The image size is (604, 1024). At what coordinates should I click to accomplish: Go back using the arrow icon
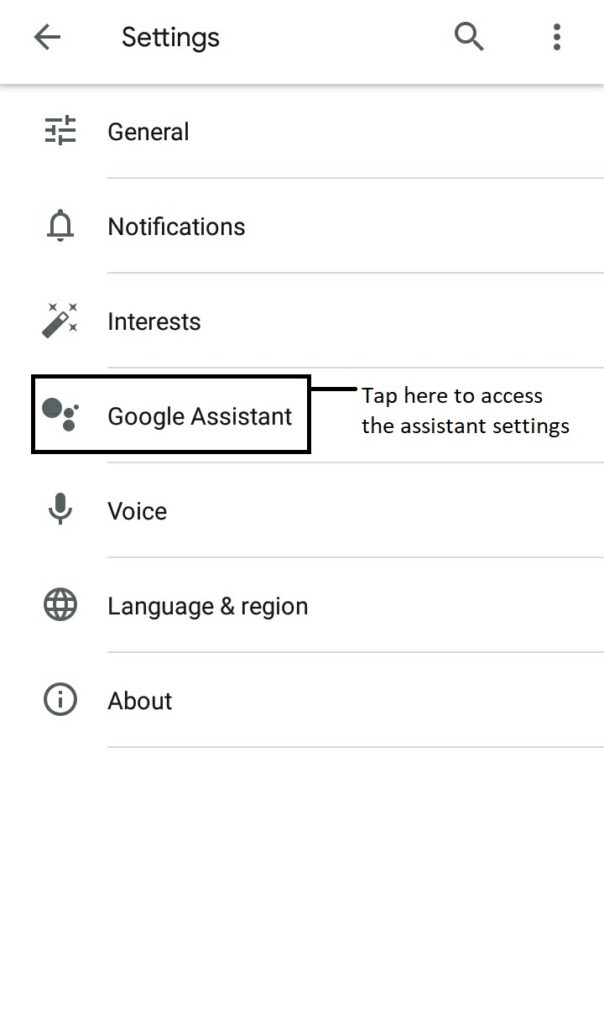pos(47,37)
